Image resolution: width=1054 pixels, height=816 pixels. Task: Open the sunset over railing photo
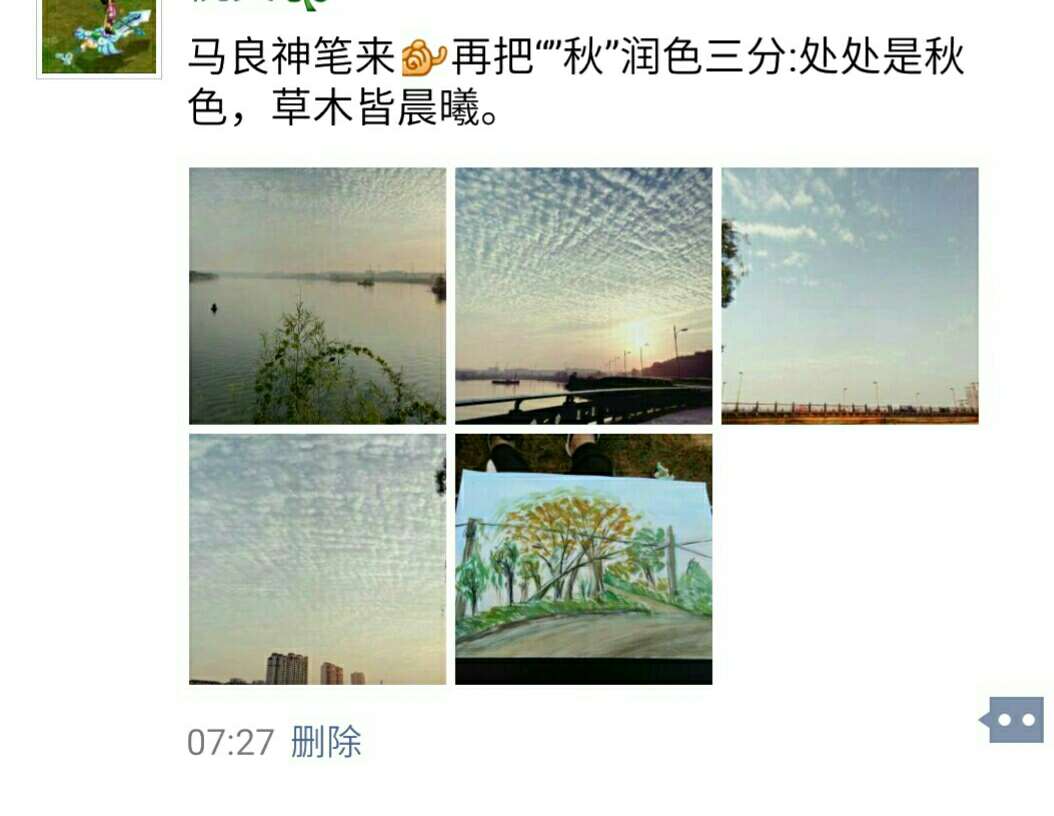click(x=584, y=295)
